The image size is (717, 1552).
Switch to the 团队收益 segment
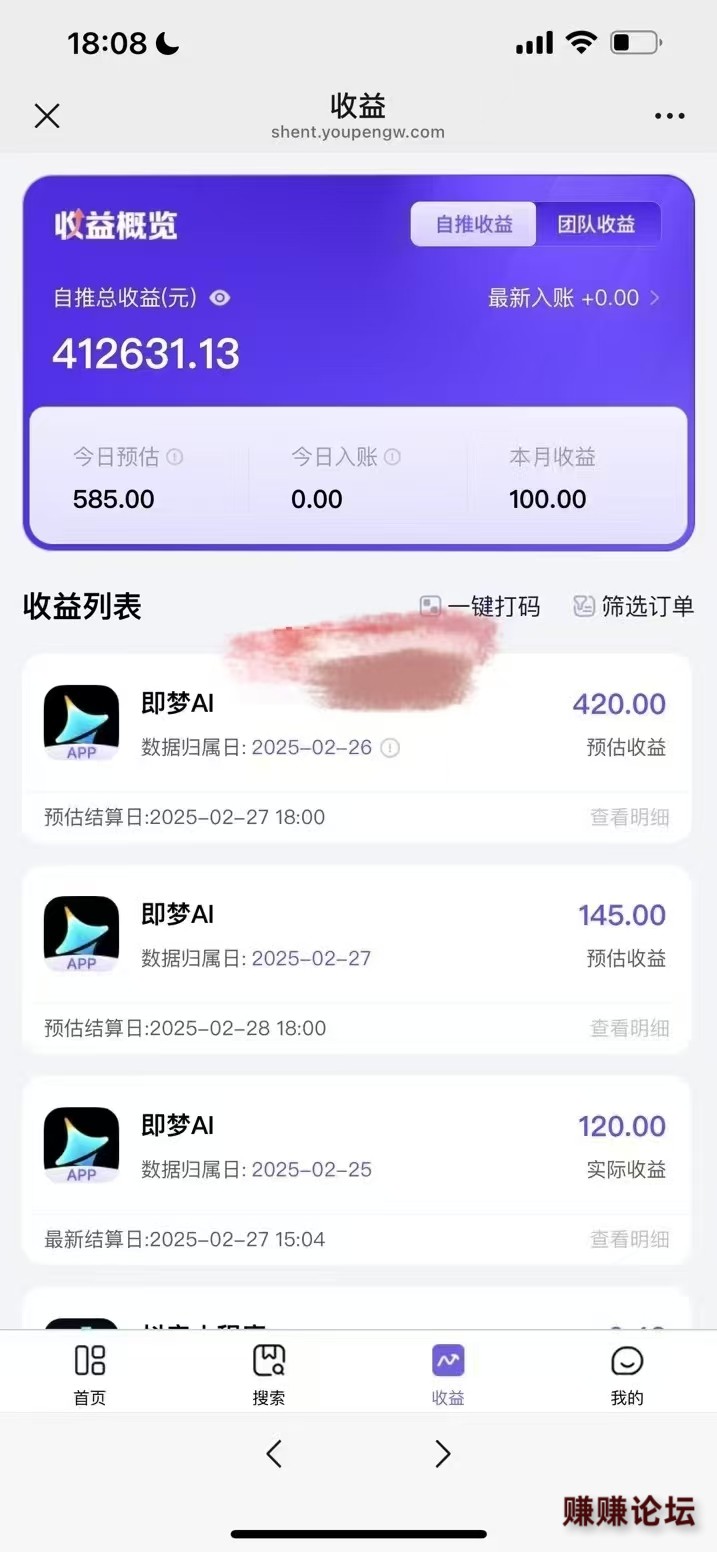[x=596, y=224]
